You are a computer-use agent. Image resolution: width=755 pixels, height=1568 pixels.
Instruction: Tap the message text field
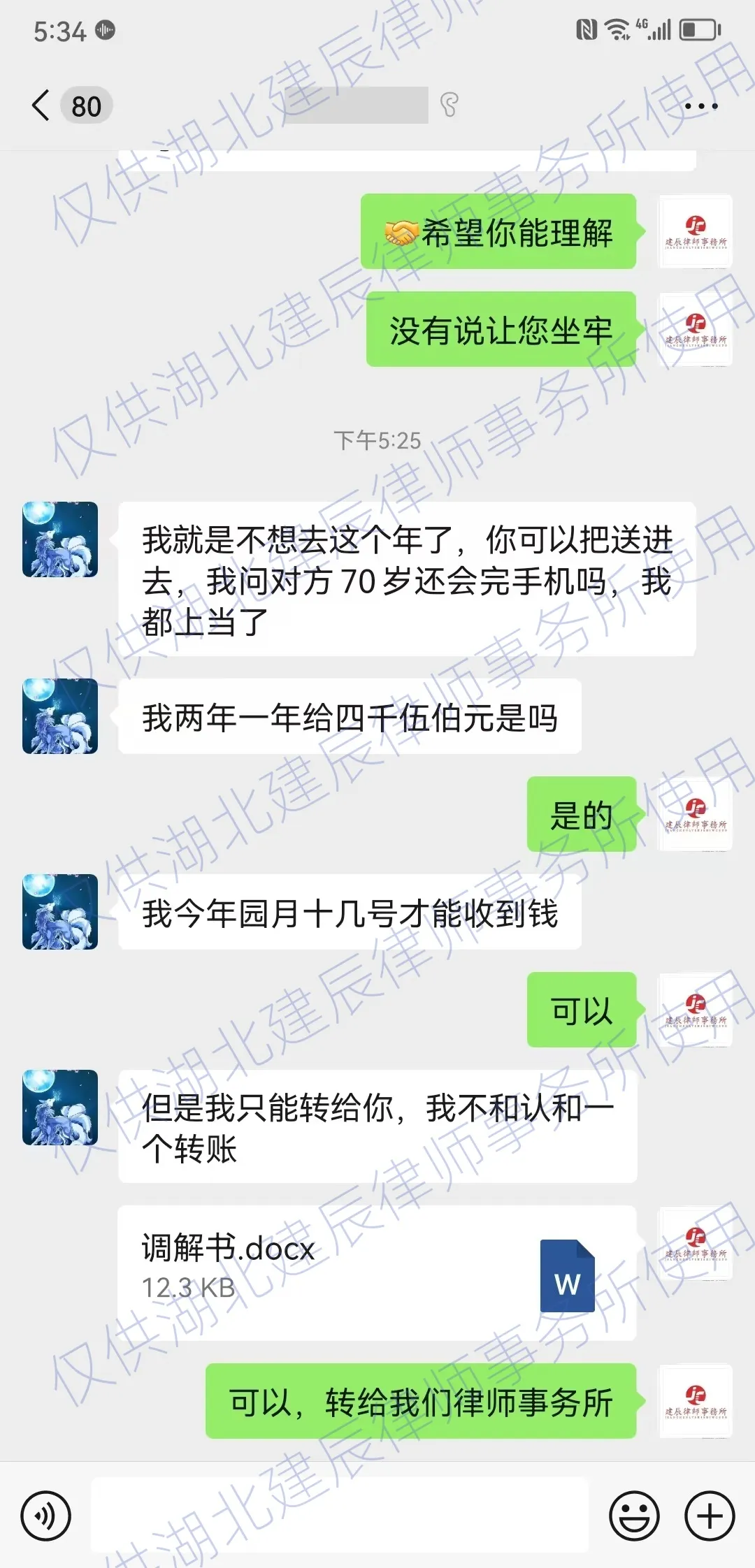tap(340, 1516)
